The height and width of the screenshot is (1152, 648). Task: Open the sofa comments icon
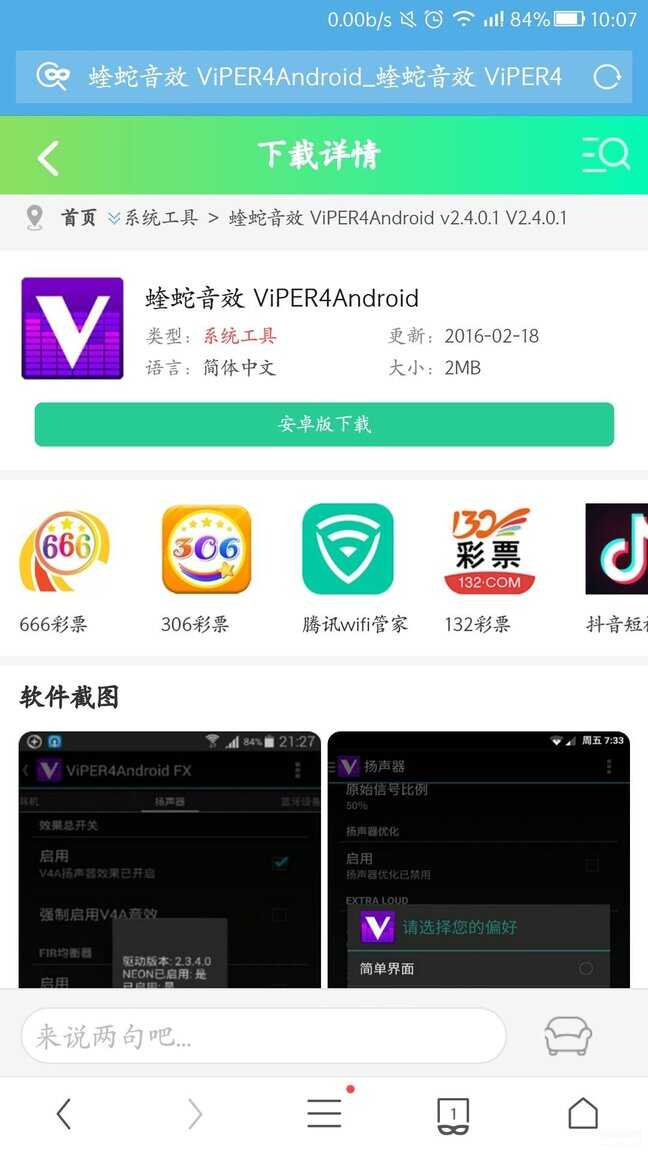[x=568, y=1036]
